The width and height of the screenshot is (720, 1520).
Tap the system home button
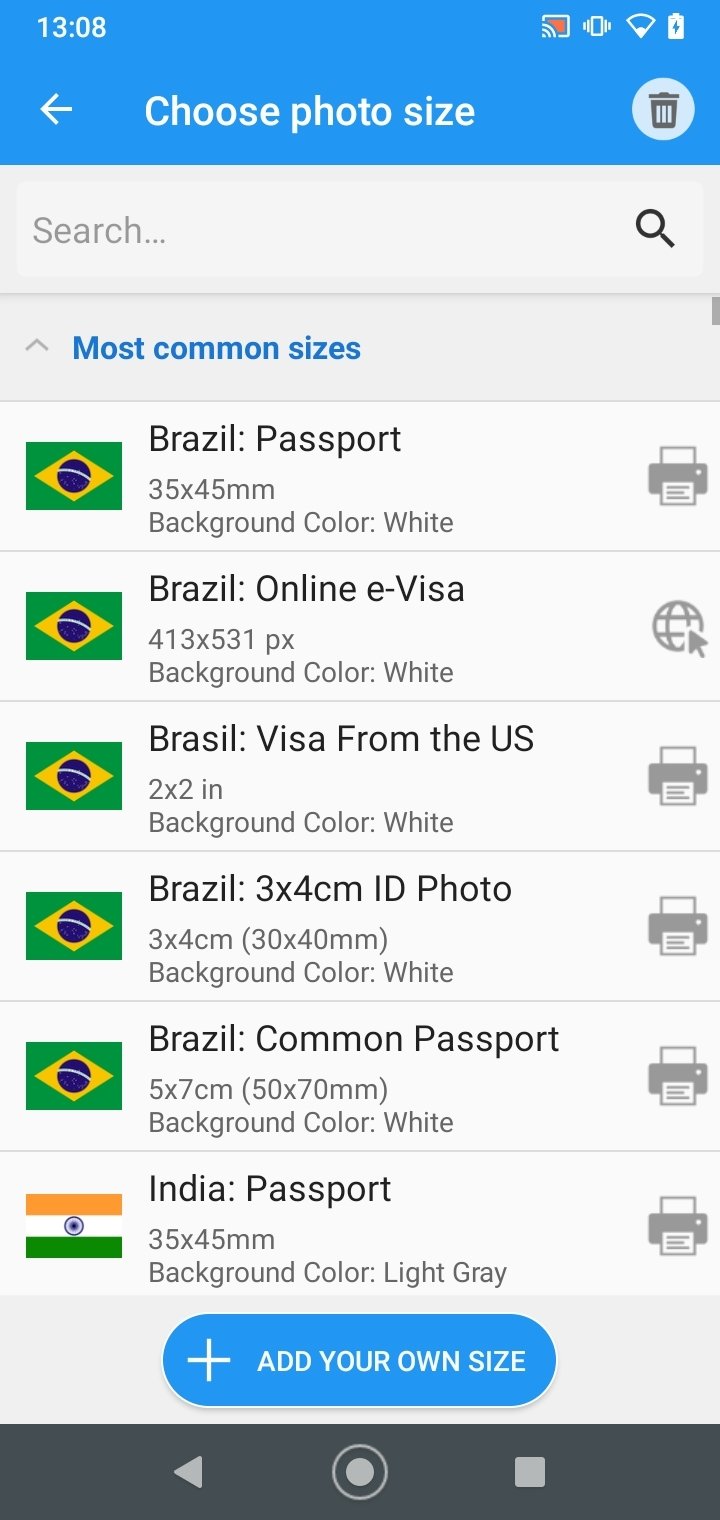coord(359,1471)
